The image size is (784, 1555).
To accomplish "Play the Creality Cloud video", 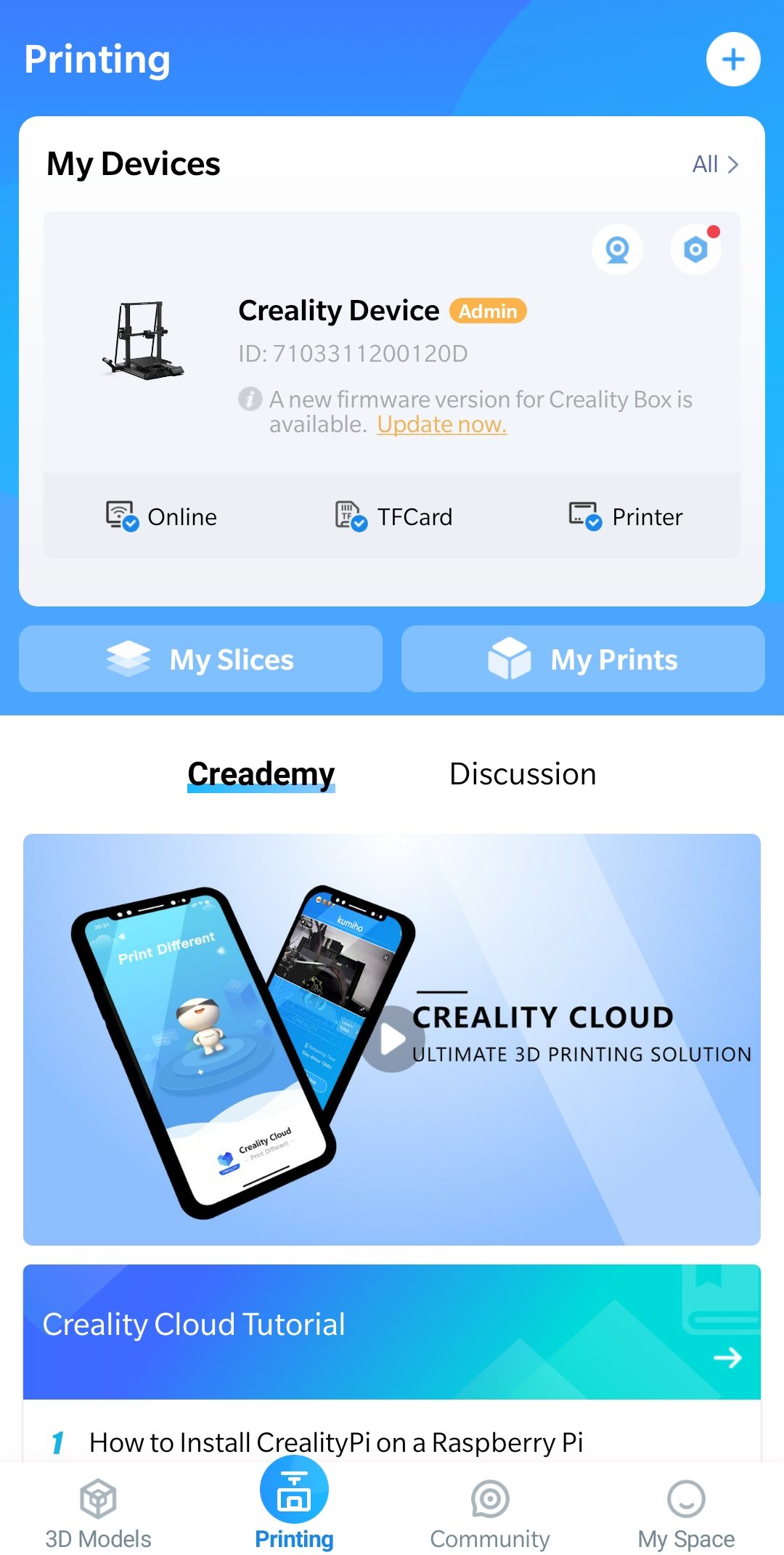I will click(392, 1039).
